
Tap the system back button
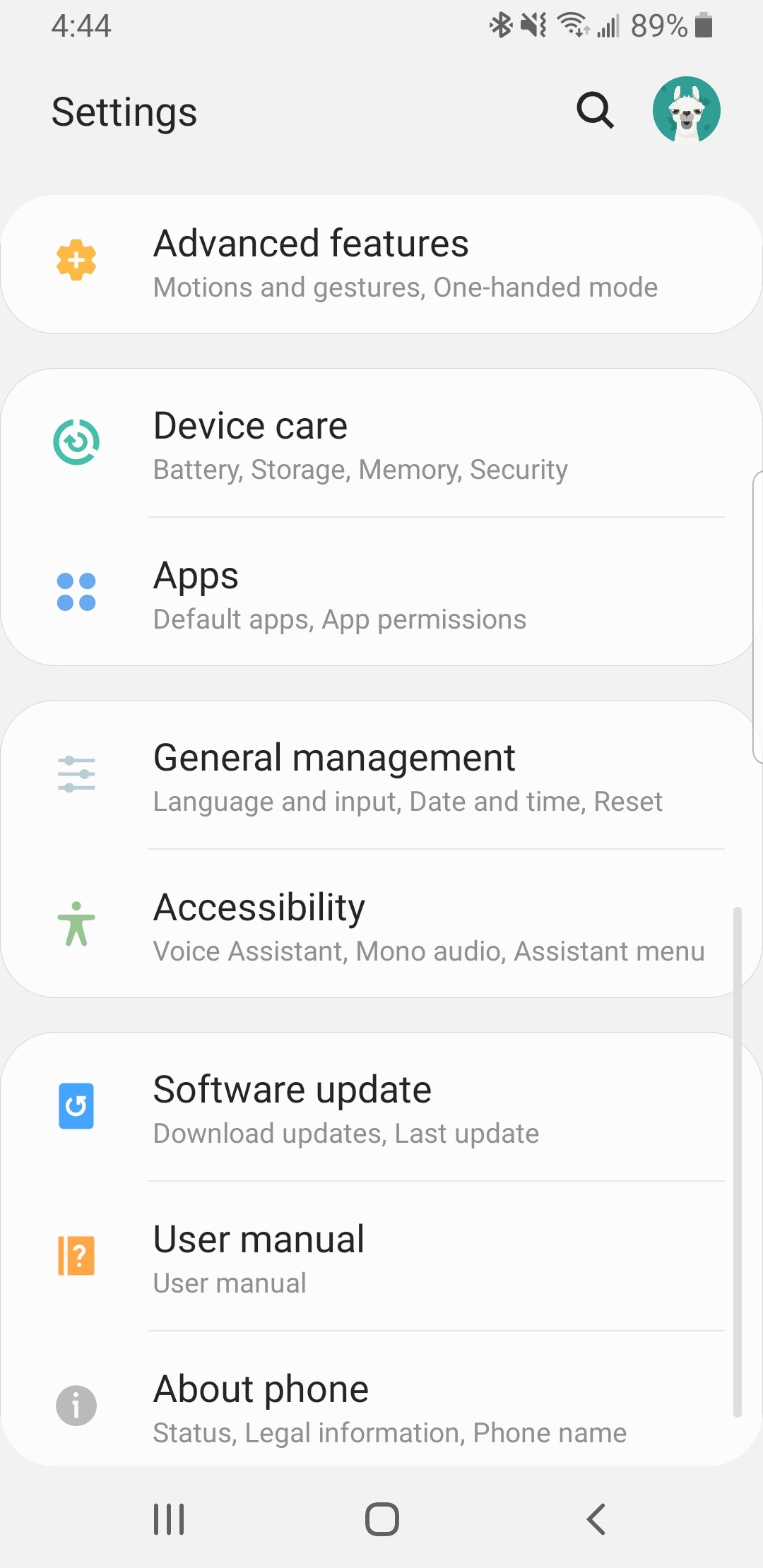596,1519
